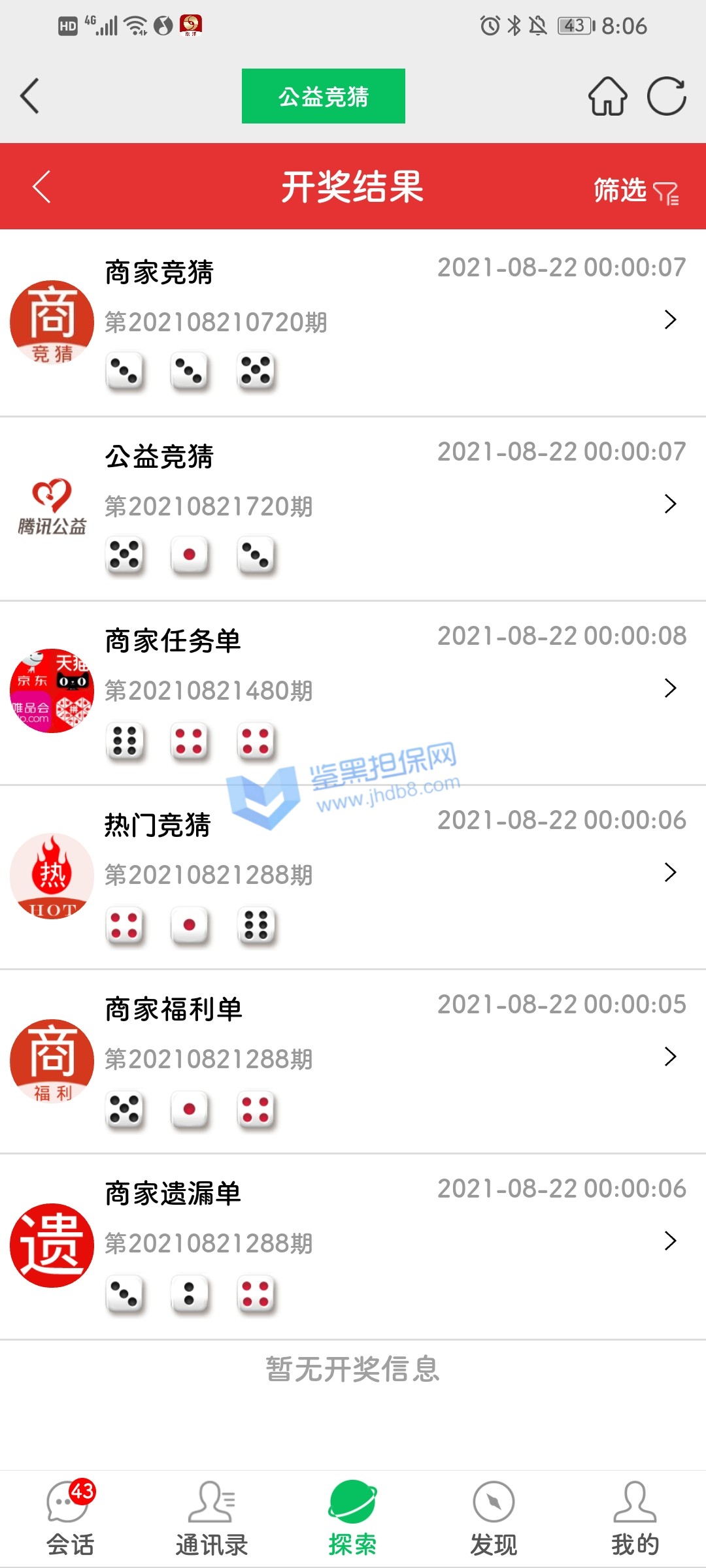Open the 我的 tab
706x1568 pixels.
[x=635, y=1518]
